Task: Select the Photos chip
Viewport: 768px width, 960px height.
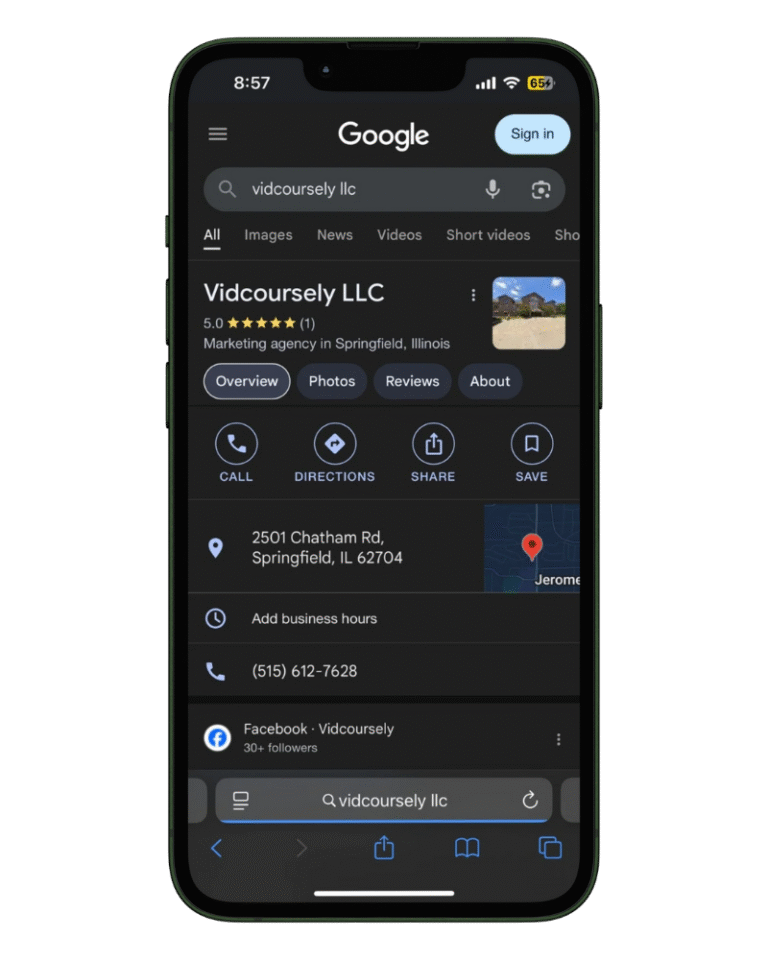Action: (x=332, y=381)
